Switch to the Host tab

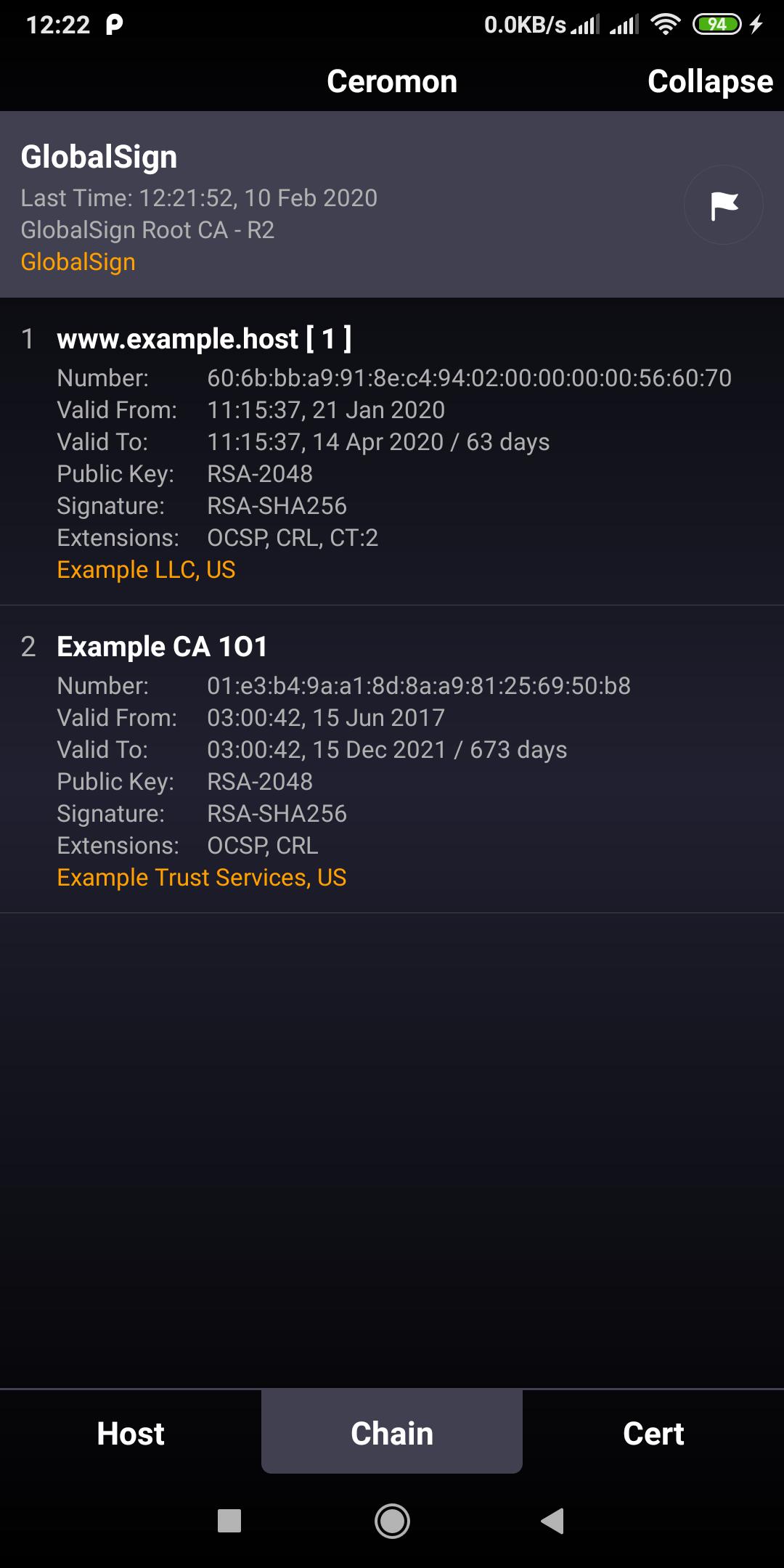[x=131, y=1433]
